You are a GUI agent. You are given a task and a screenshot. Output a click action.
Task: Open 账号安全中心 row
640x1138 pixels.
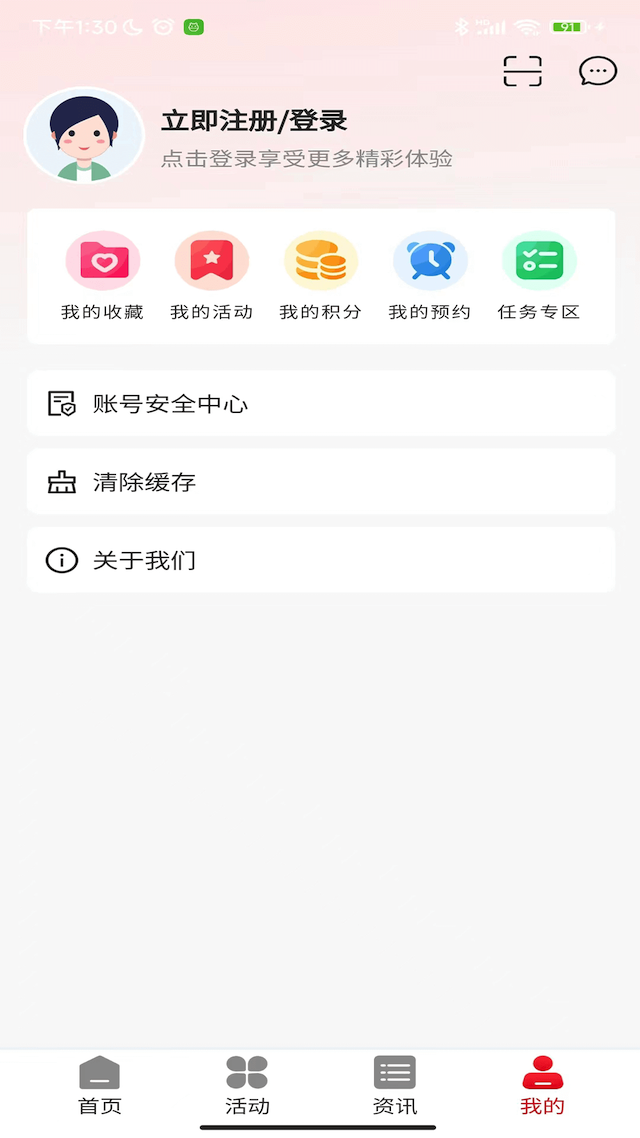(x=320, y=403)
